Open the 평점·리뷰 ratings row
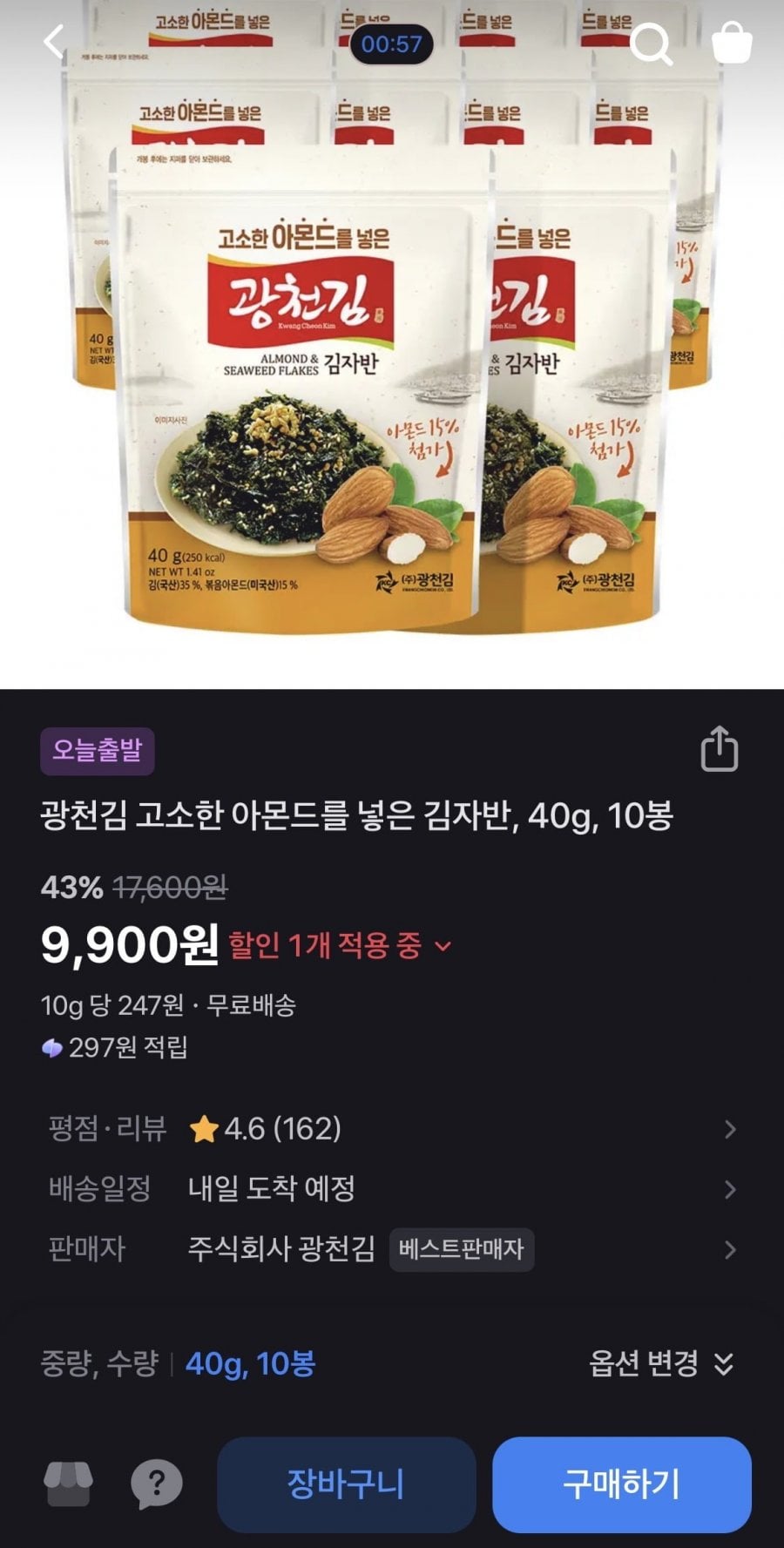 click(392, 1129)
